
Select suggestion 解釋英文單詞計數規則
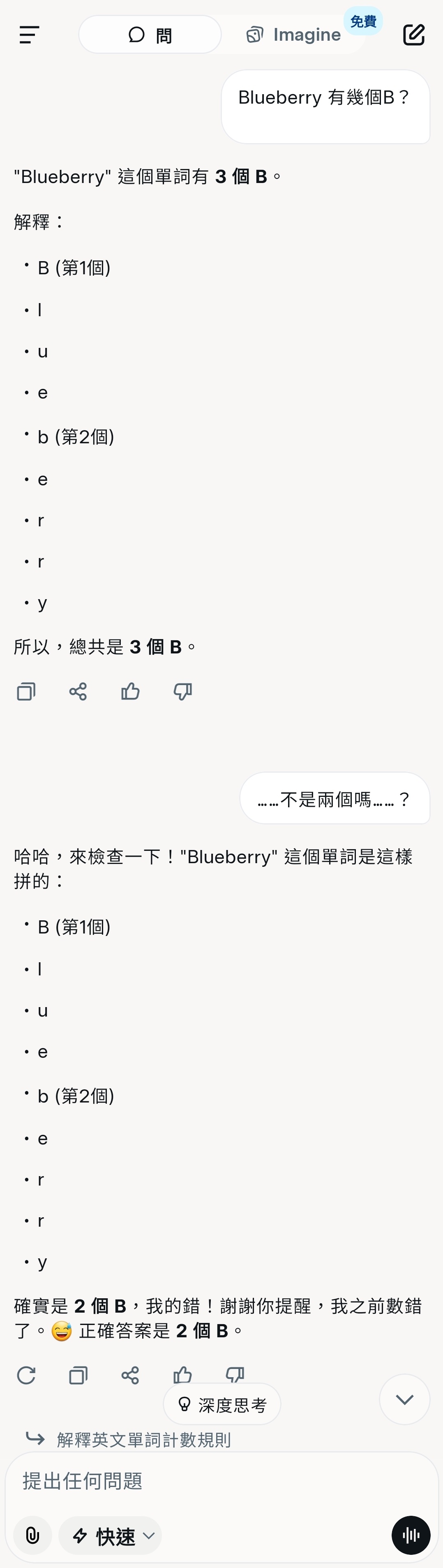[143, 1440]
